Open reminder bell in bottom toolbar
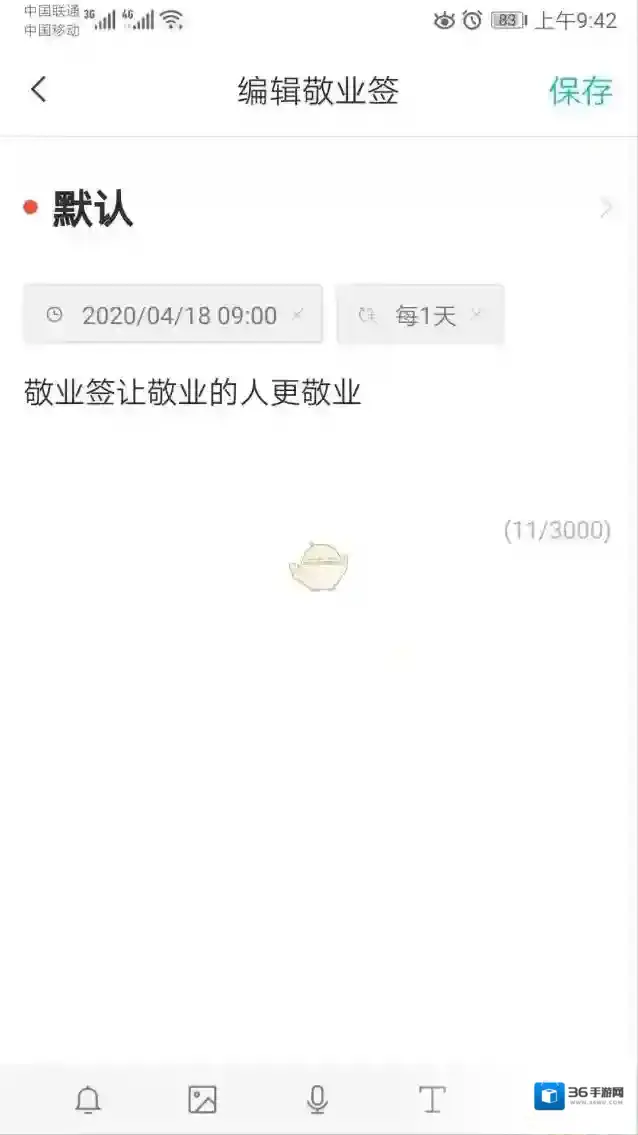 click(x=88, y=1100)
